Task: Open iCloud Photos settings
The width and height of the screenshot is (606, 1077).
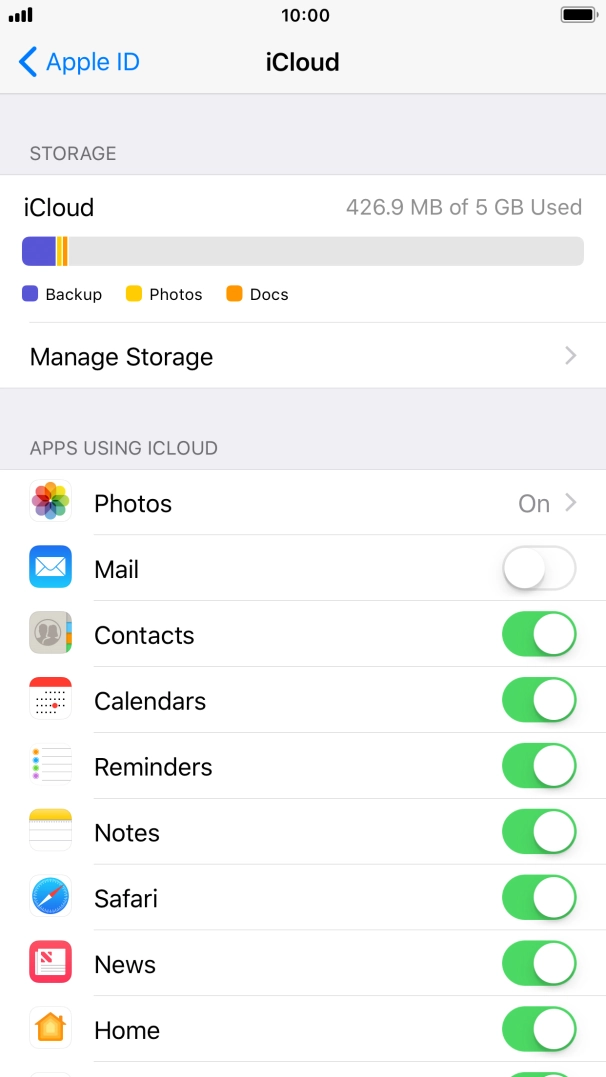Action: coord(303,503)
